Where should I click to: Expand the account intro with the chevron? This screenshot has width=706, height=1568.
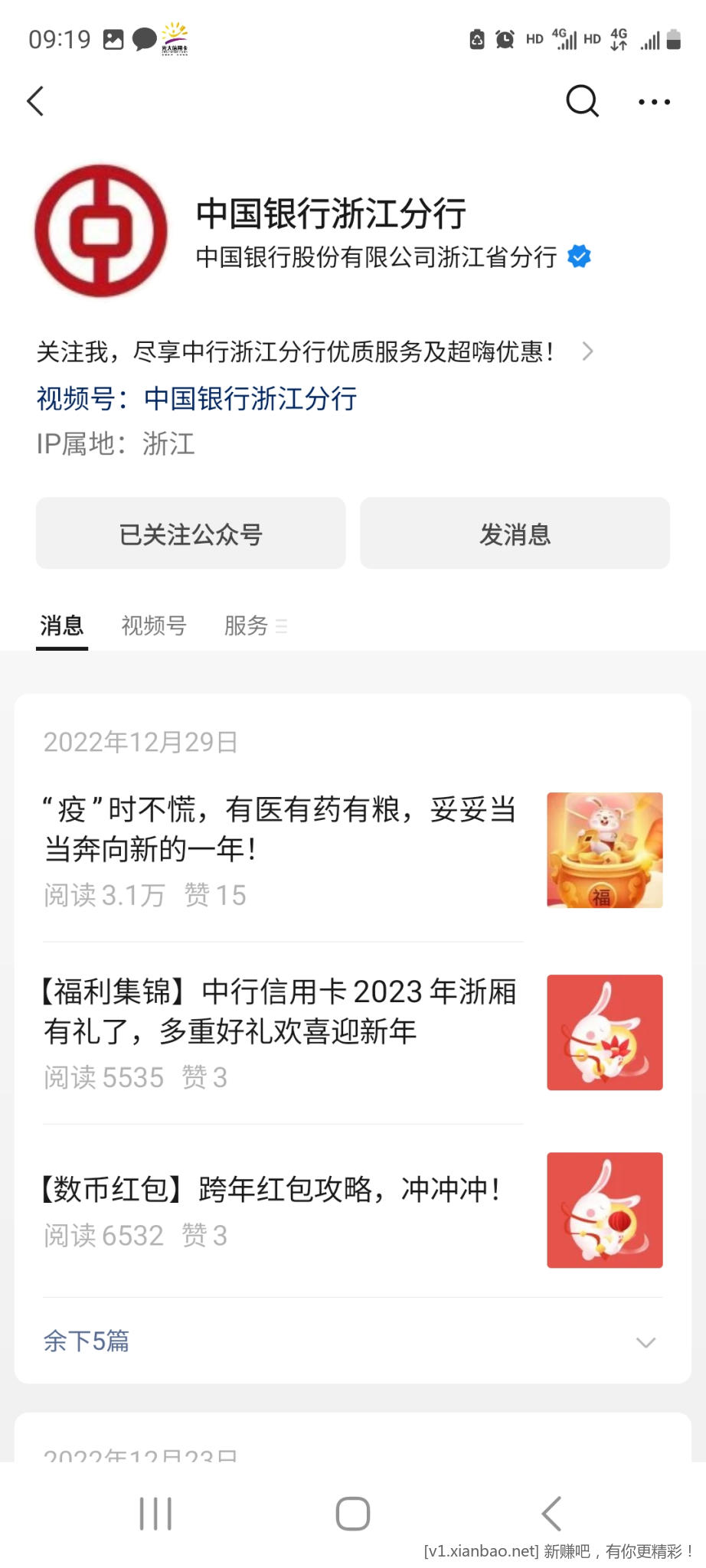[x=587, y=351]
